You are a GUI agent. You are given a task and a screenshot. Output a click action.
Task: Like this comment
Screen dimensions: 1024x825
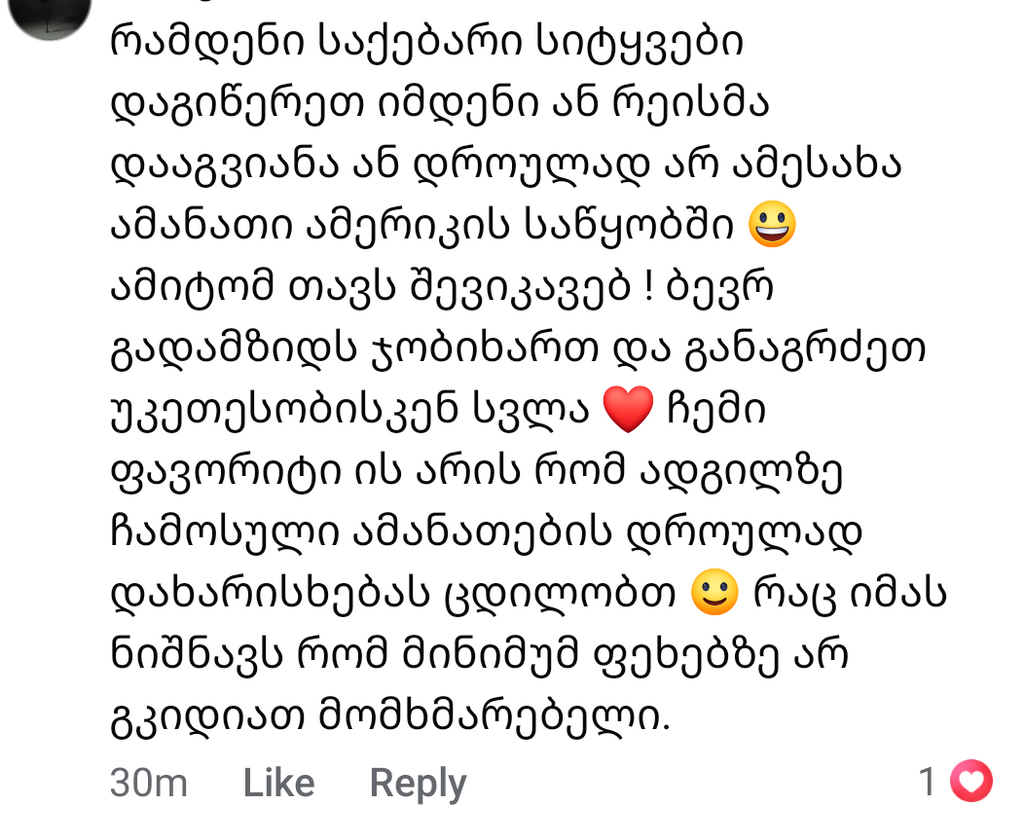pyautogui.click(x=278, y=783)
